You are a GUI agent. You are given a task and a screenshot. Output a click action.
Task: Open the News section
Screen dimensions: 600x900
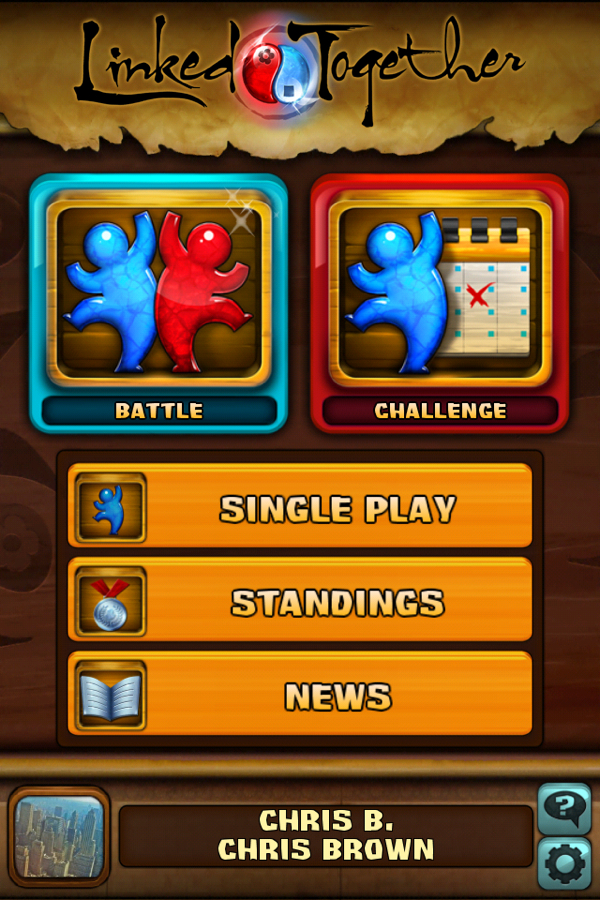(x=300, y=696)
